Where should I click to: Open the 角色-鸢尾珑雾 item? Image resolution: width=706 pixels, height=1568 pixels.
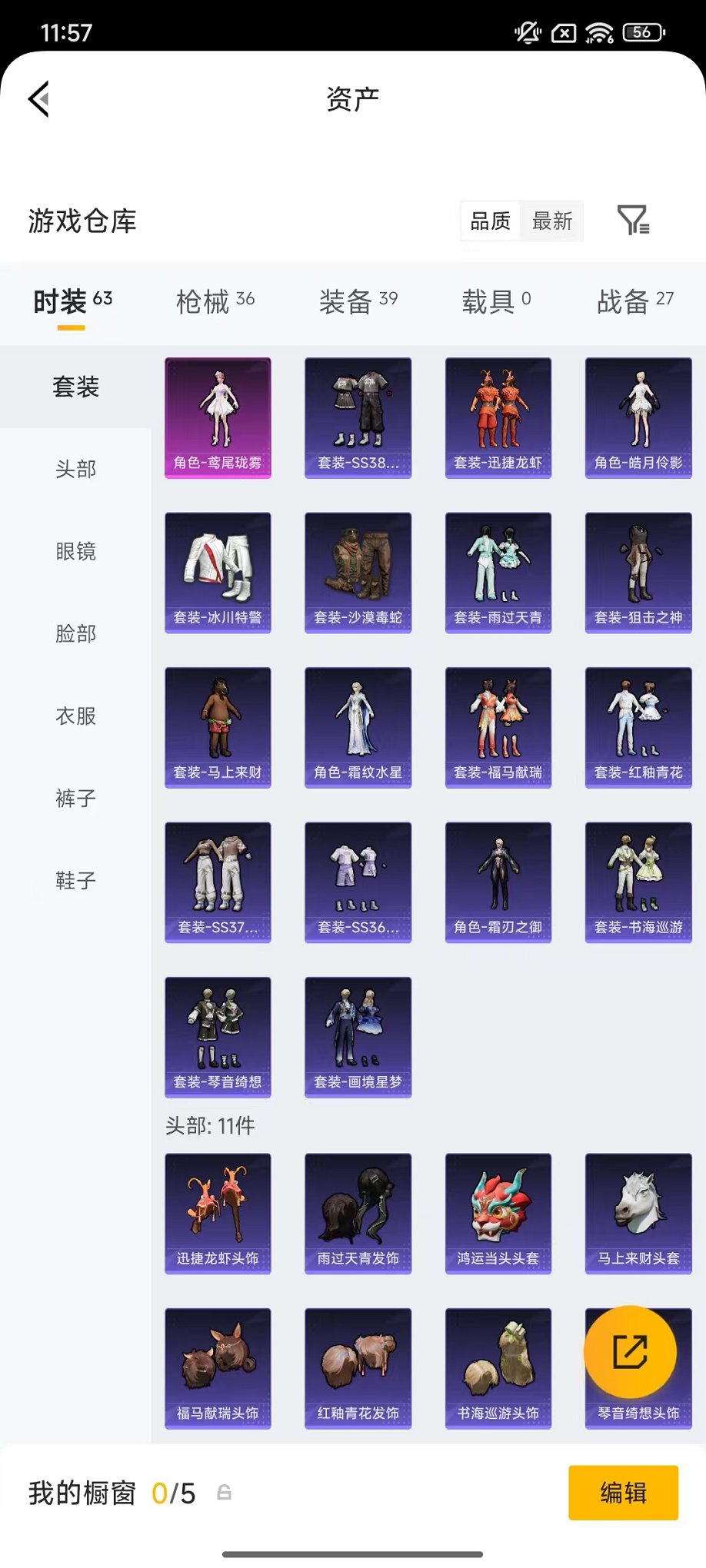click(x=218, y=417)
